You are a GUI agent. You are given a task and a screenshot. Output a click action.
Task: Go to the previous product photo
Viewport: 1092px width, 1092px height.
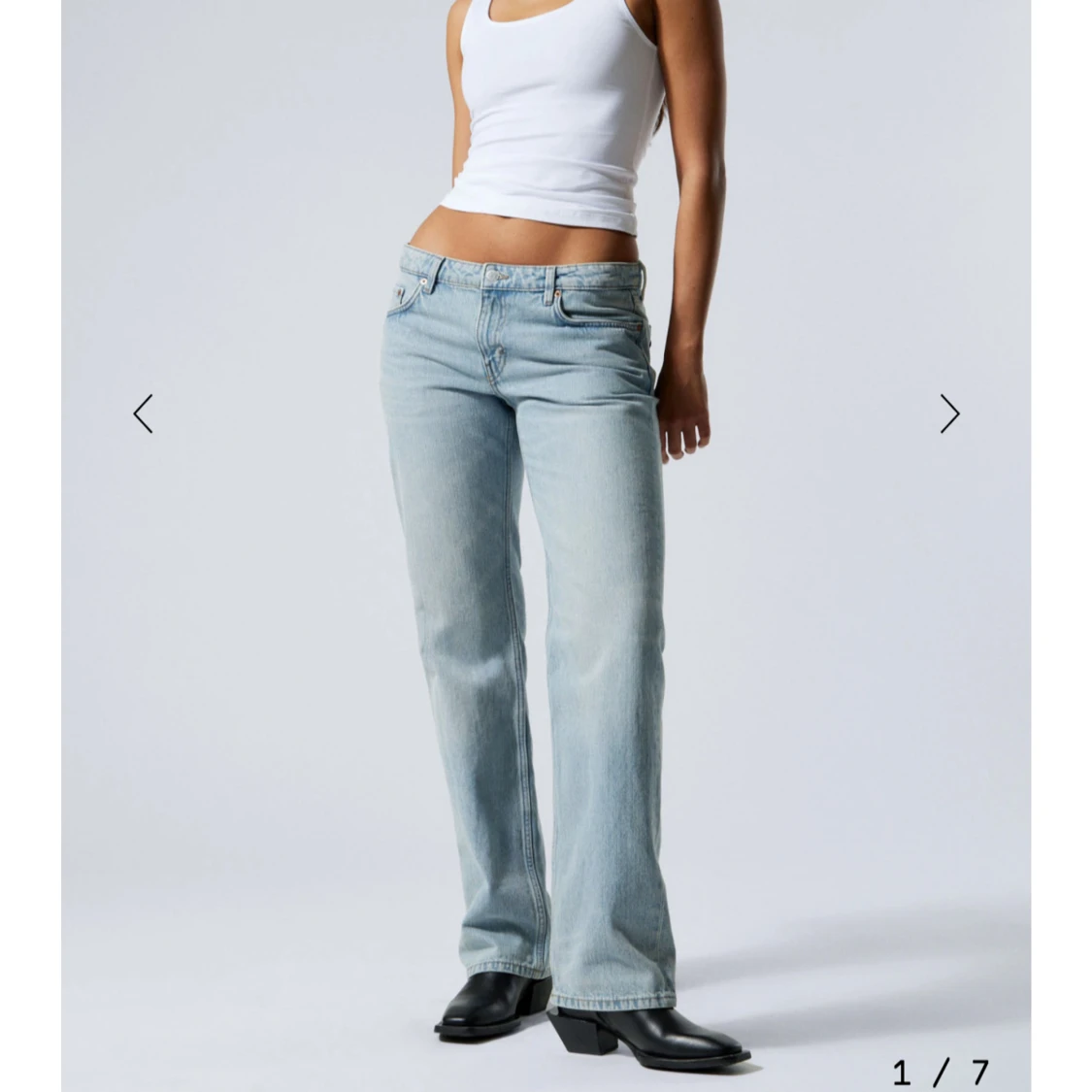[144, 414]
